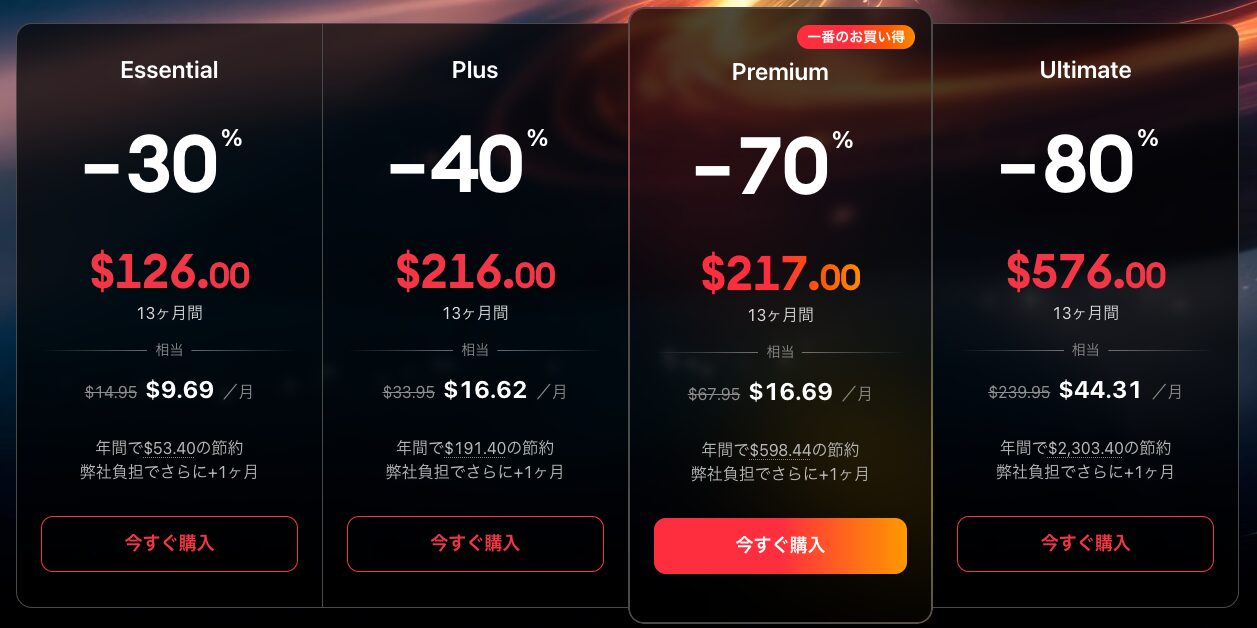Tap 今すぐ購入 under the Ultimate plan

[x=1085, y=544]
